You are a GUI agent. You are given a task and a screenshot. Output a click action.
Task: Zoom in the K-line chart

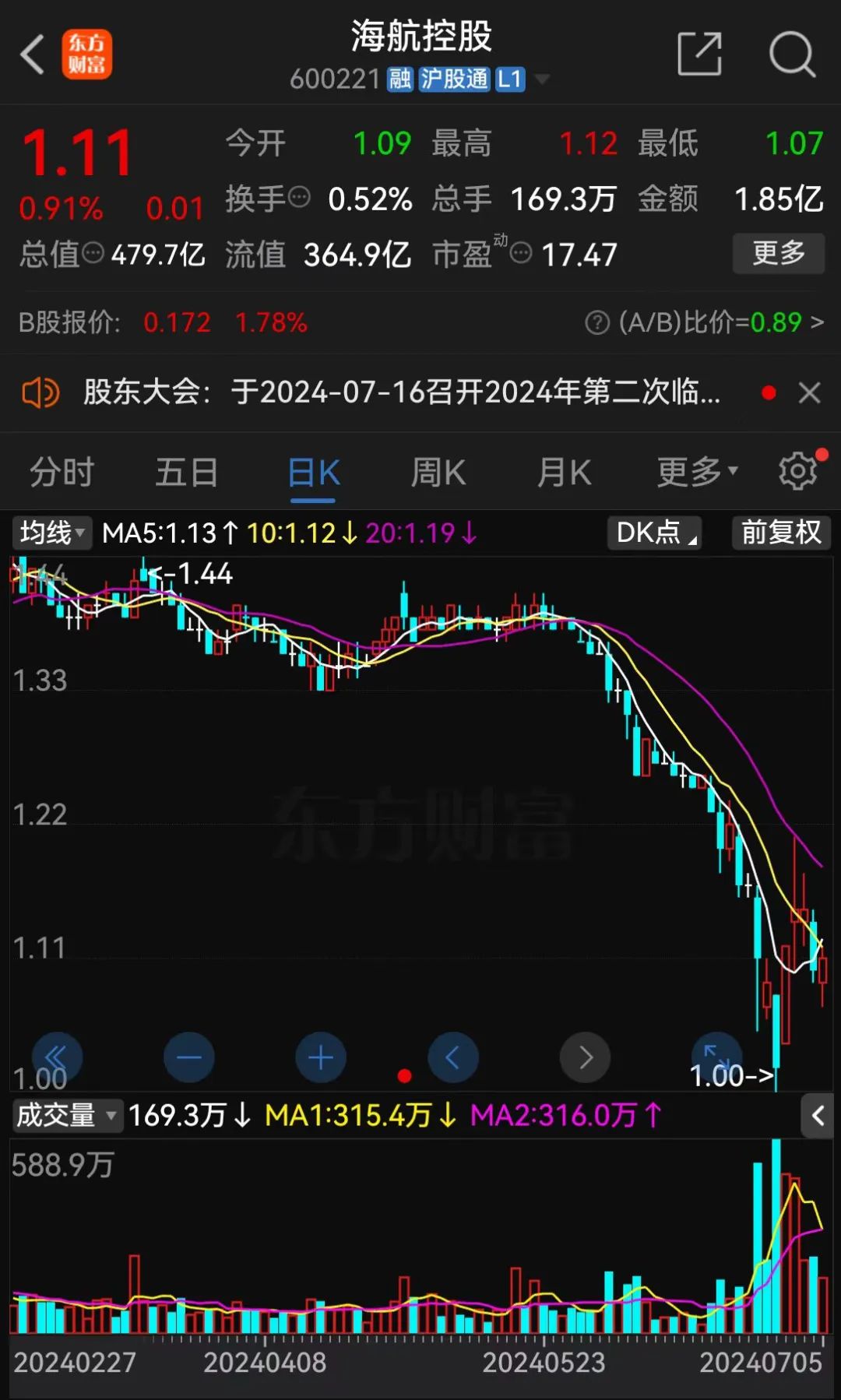tap(321, 1057)
